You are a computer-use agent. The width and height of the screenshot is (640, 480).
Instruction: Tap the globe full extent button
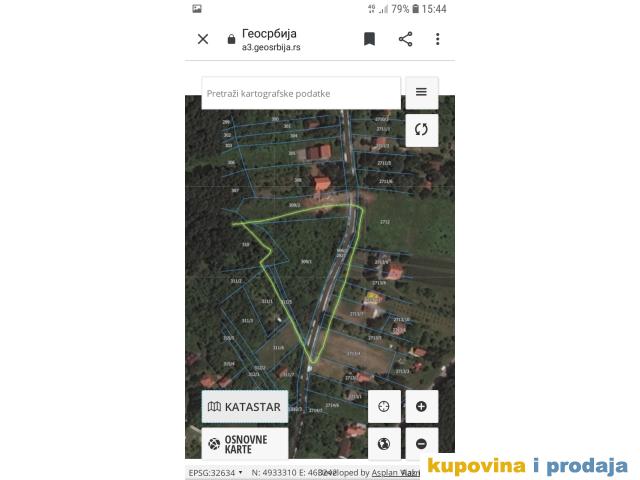tap(384, 443)
